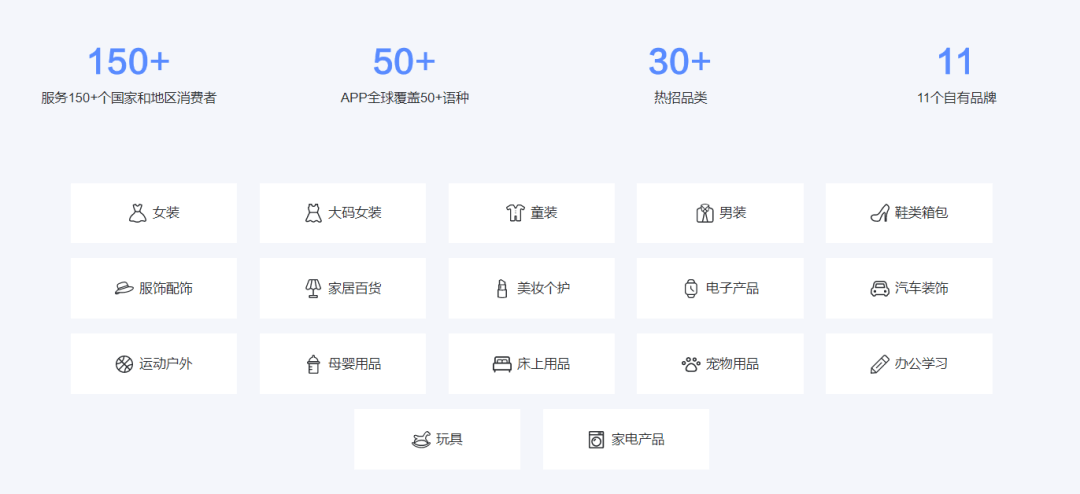Open the 办公学习 category
This screenshot has height=494, width=1080.
pyautogui.click(x=909, y=363)
